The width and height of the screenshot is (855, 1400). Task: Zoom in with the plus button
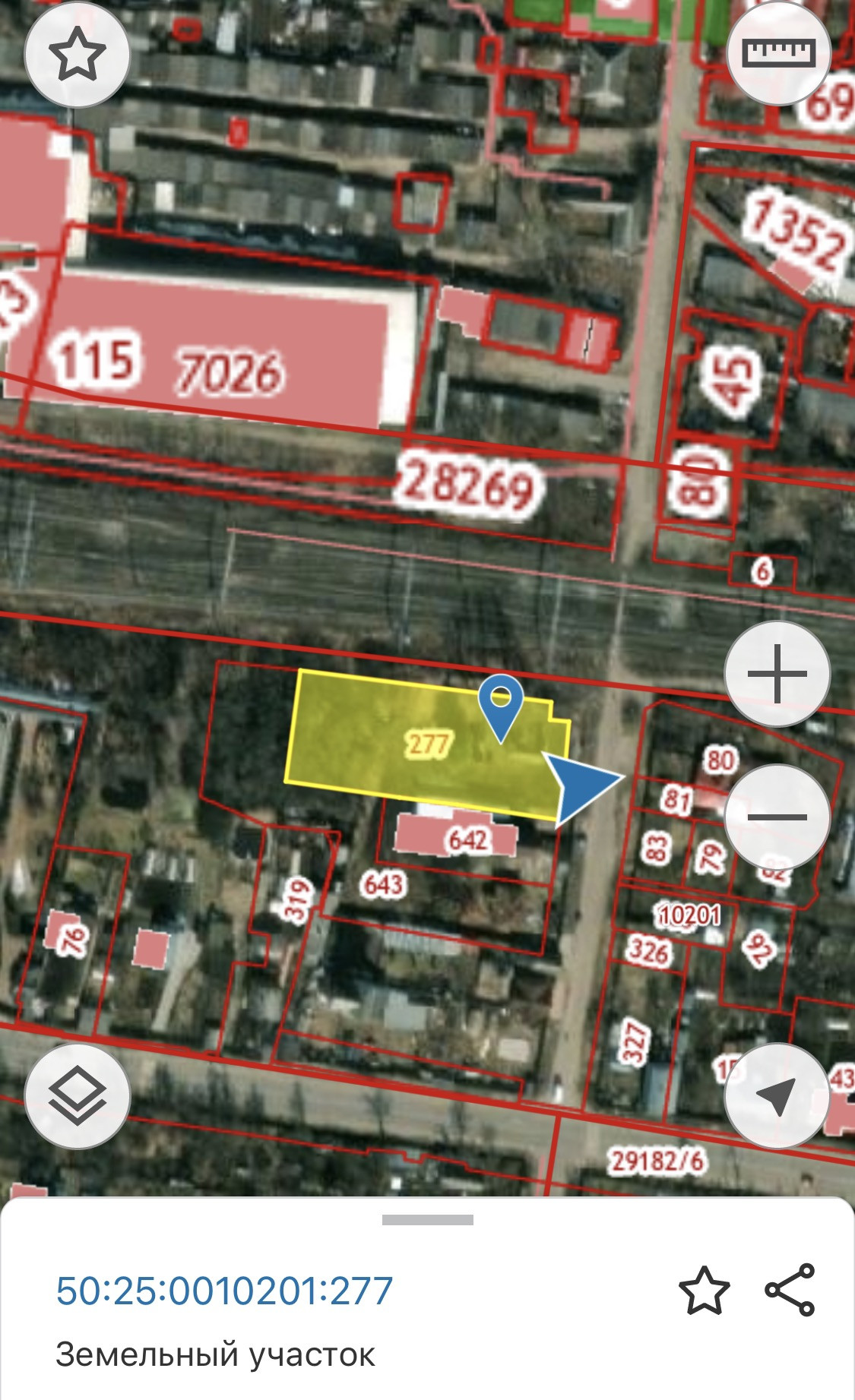point(777,674)
